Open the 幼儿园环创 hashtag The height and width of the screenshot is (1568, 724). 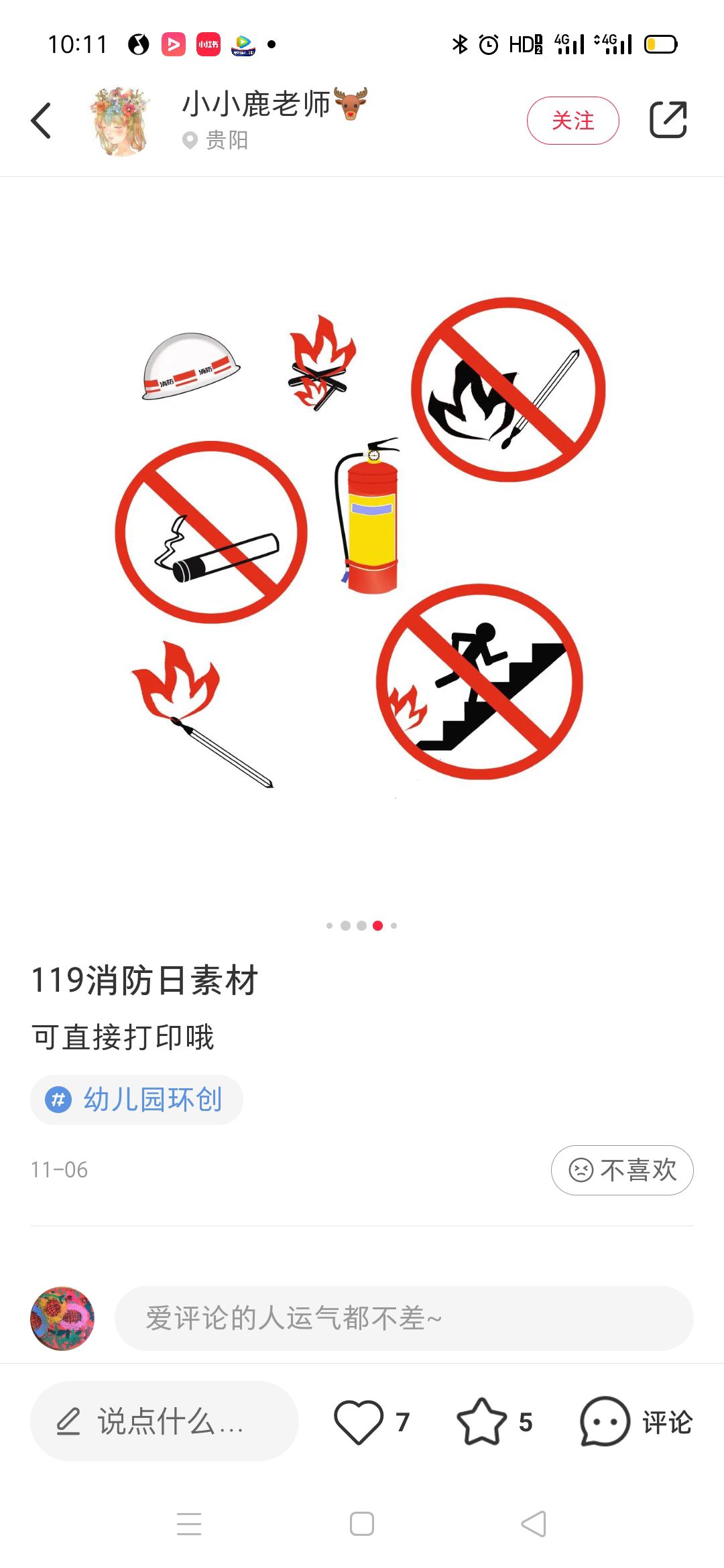coord(137,1100)
